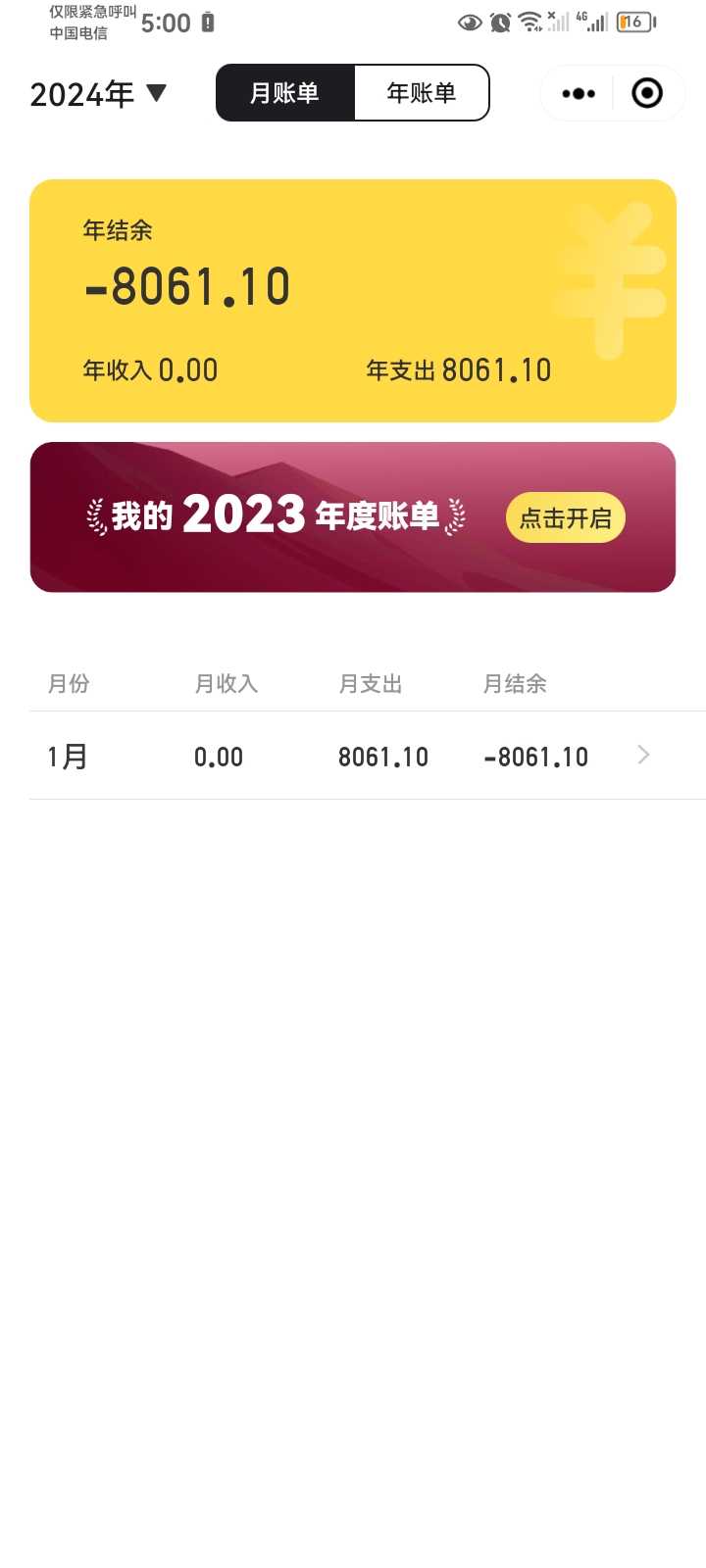
Task: Open the 1月 monthly bill row
Action: tap(353, 756)
